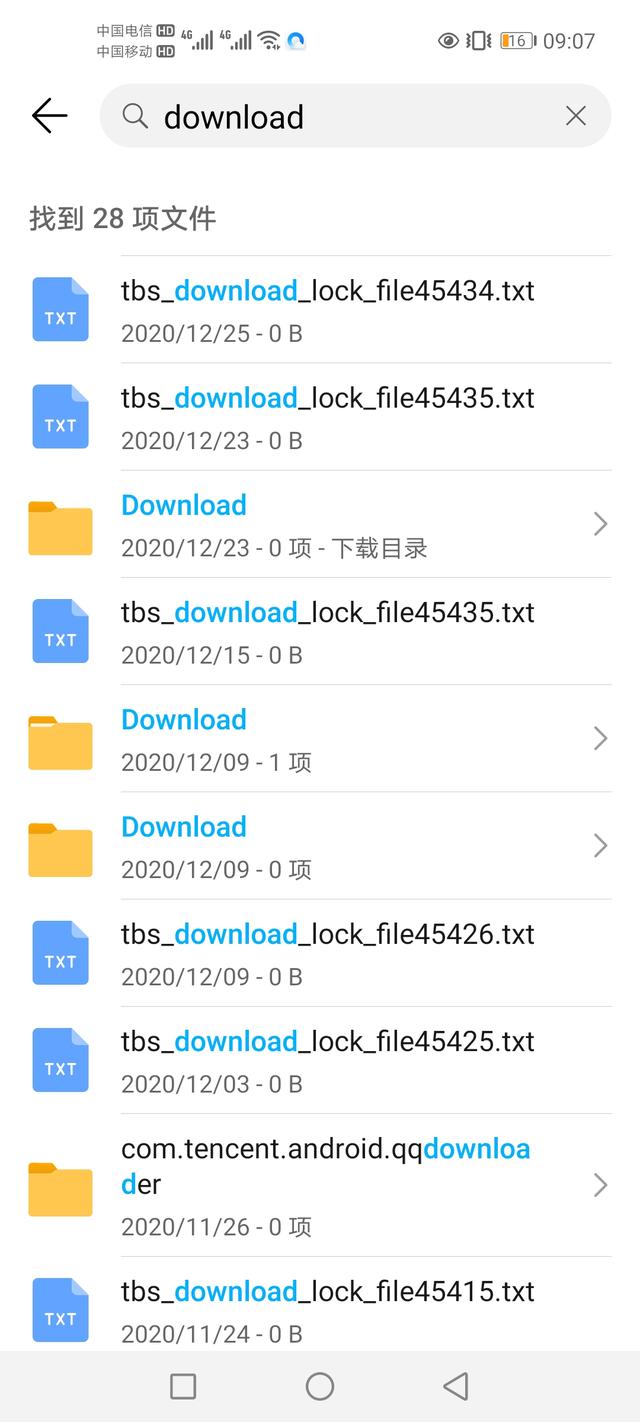Open the Download folder dated 2020/12/09 with 0 项

[x=320, y=845]
